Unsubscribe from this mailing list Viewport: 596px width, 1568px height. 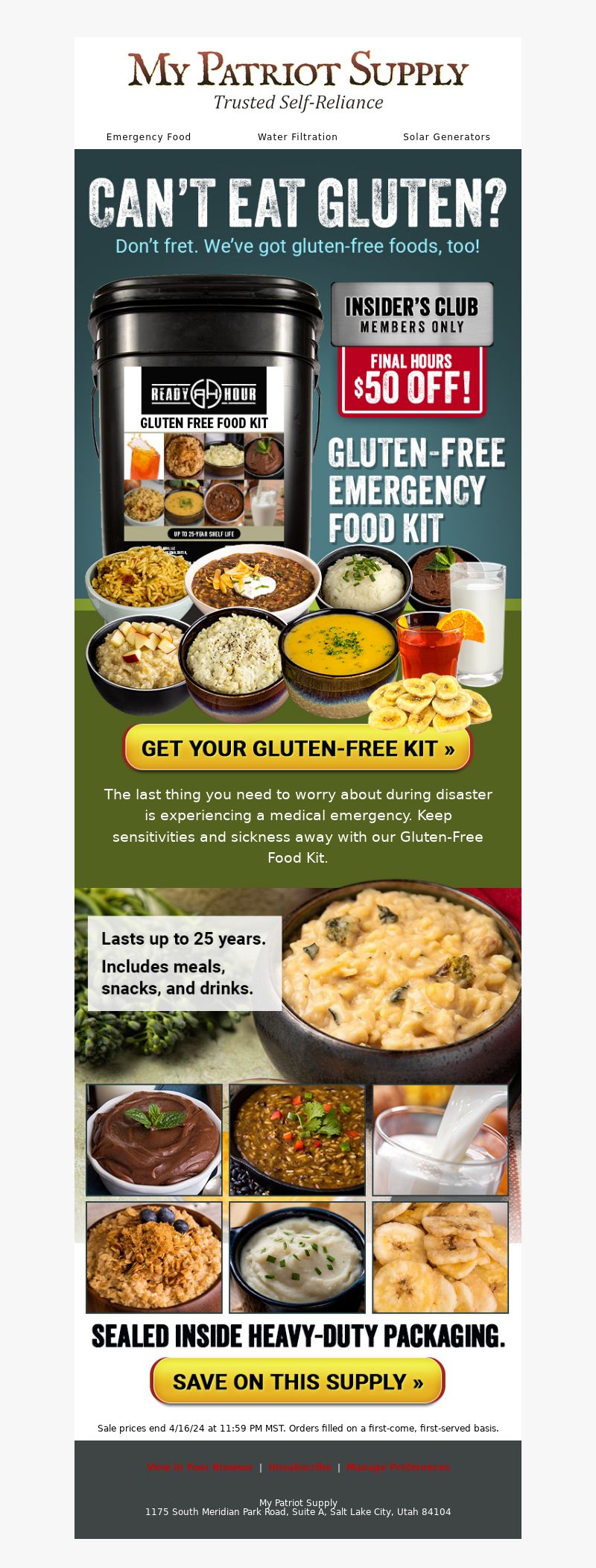click(299, 1467)
